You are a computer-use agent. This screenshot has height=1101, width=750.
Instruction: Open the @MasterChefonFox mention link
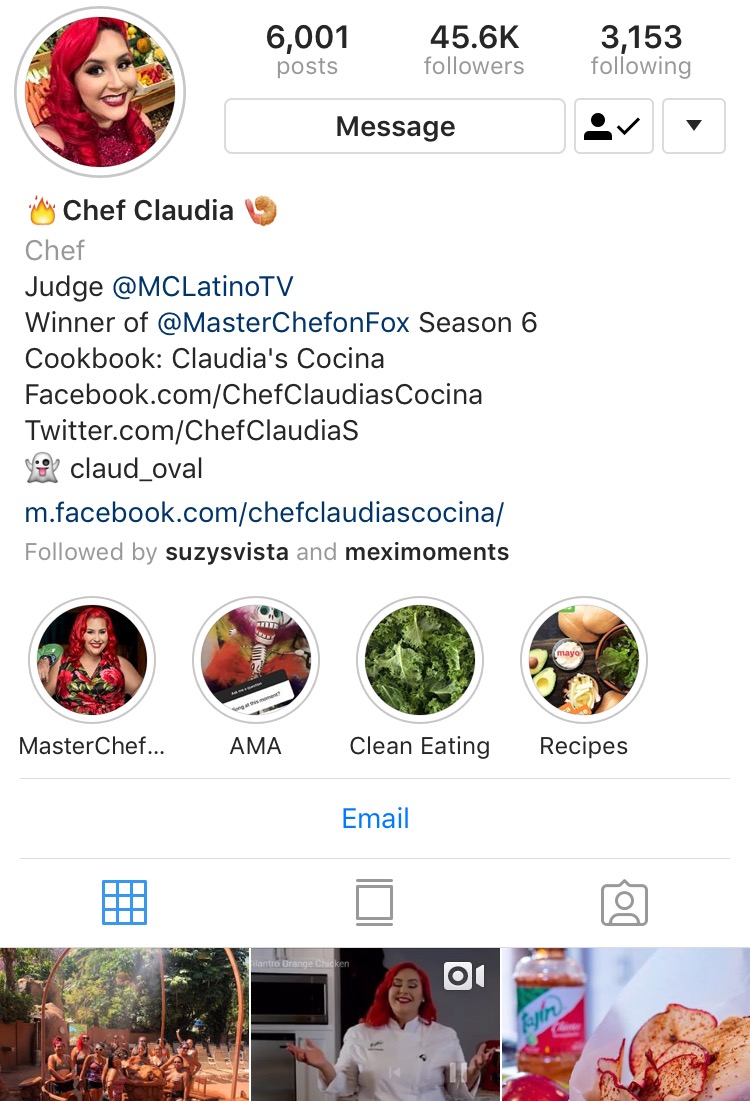pos(283,323)
